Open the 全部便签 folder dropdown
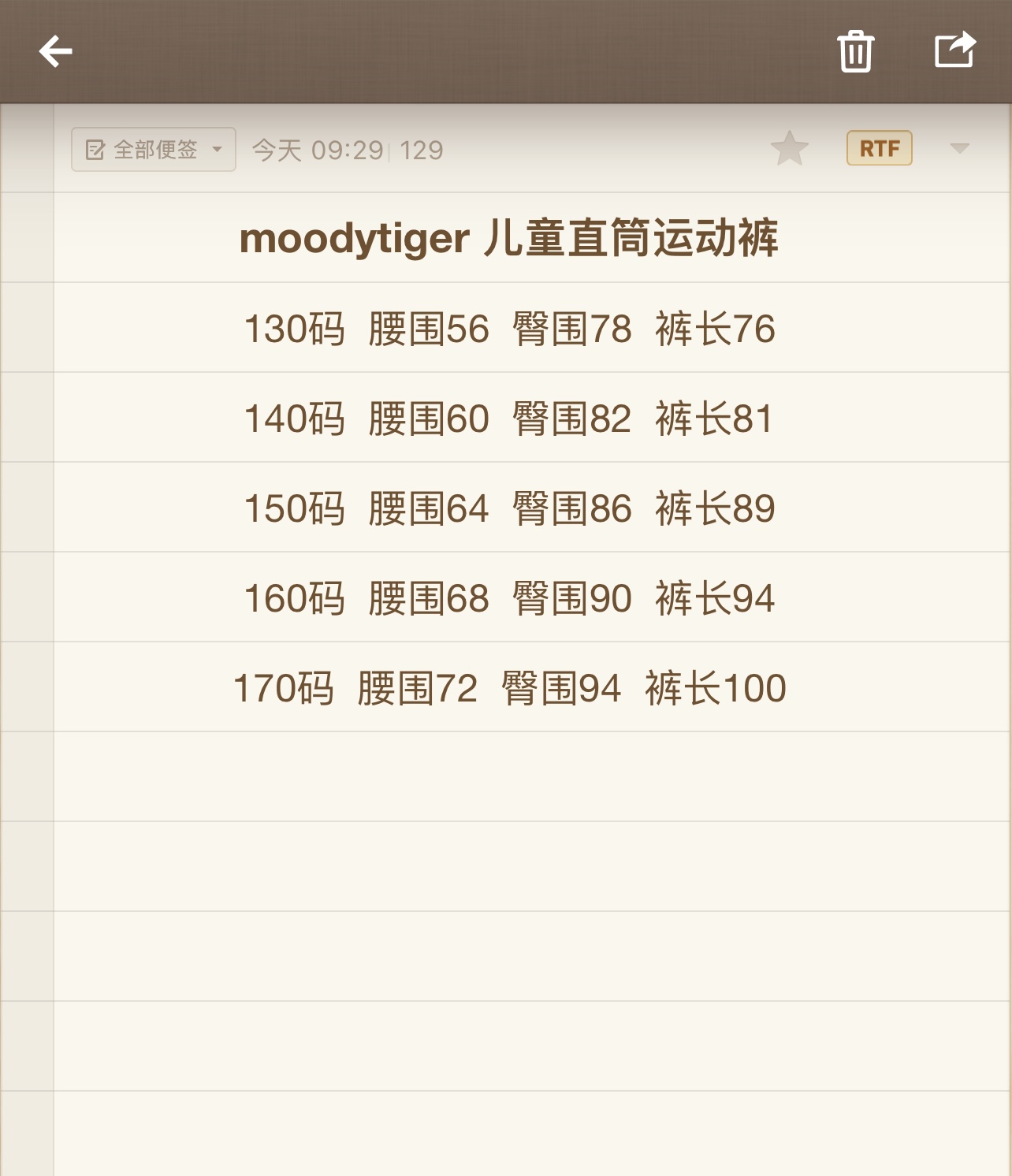 coord(154,149)
